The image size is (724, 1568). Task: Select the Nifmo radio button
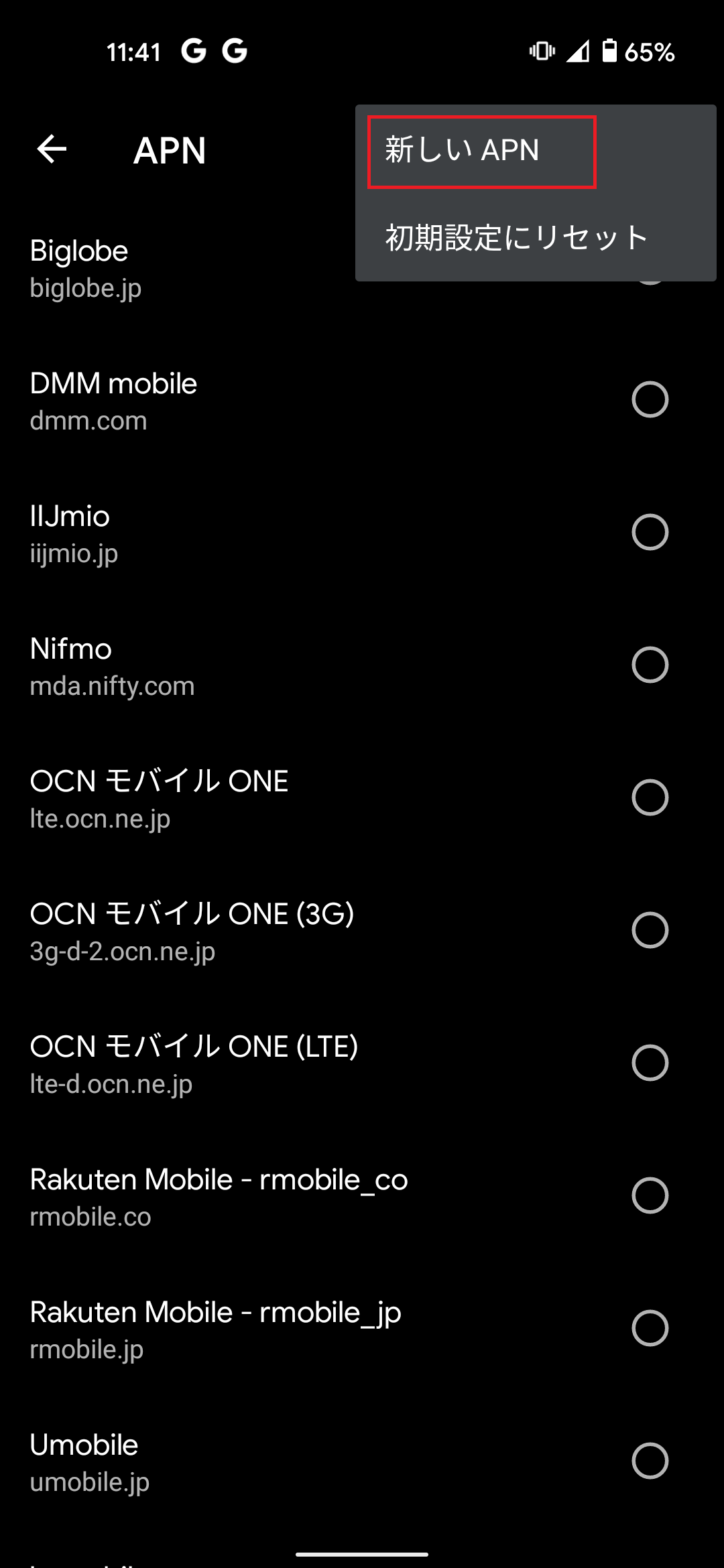[650, 665]
